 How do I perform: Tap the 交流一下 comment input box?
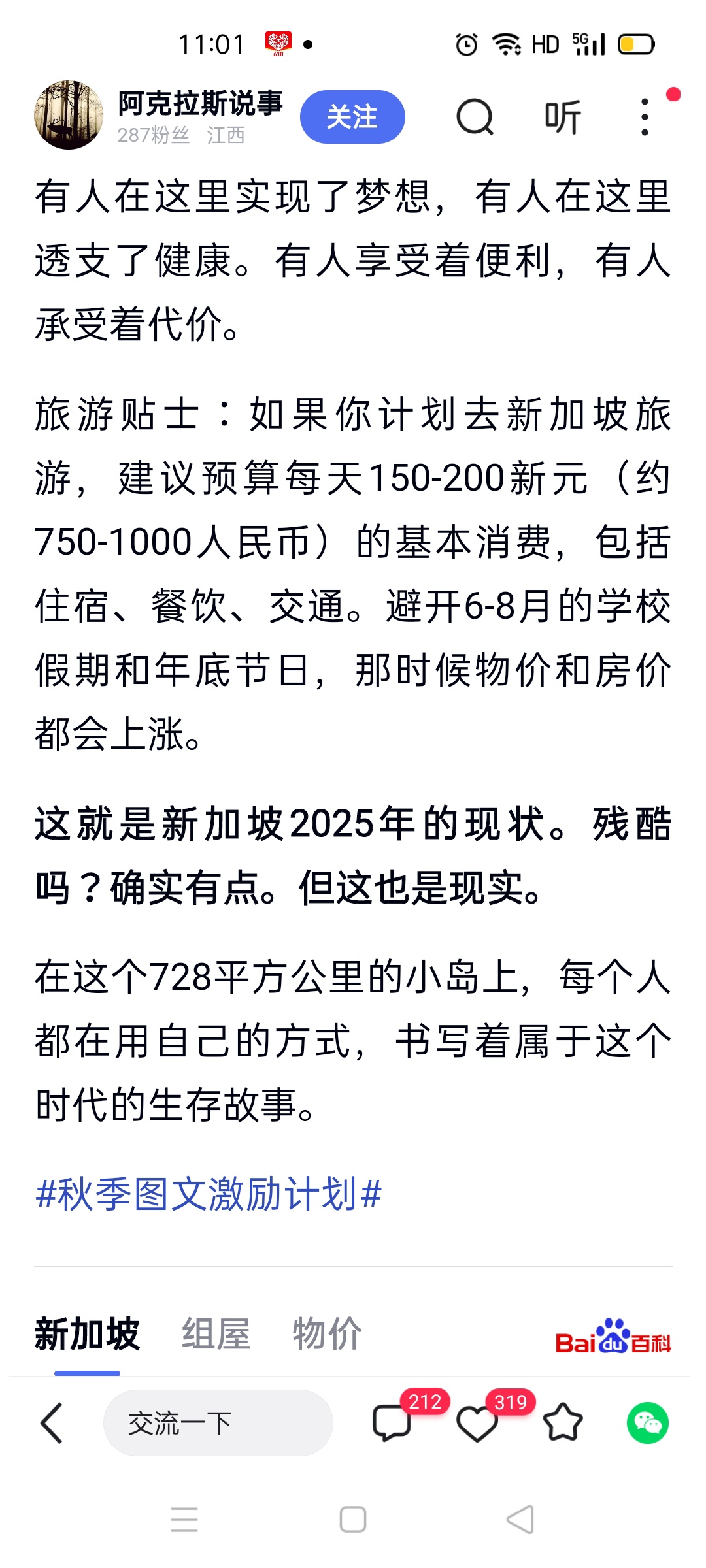[x=218, y=1422]
